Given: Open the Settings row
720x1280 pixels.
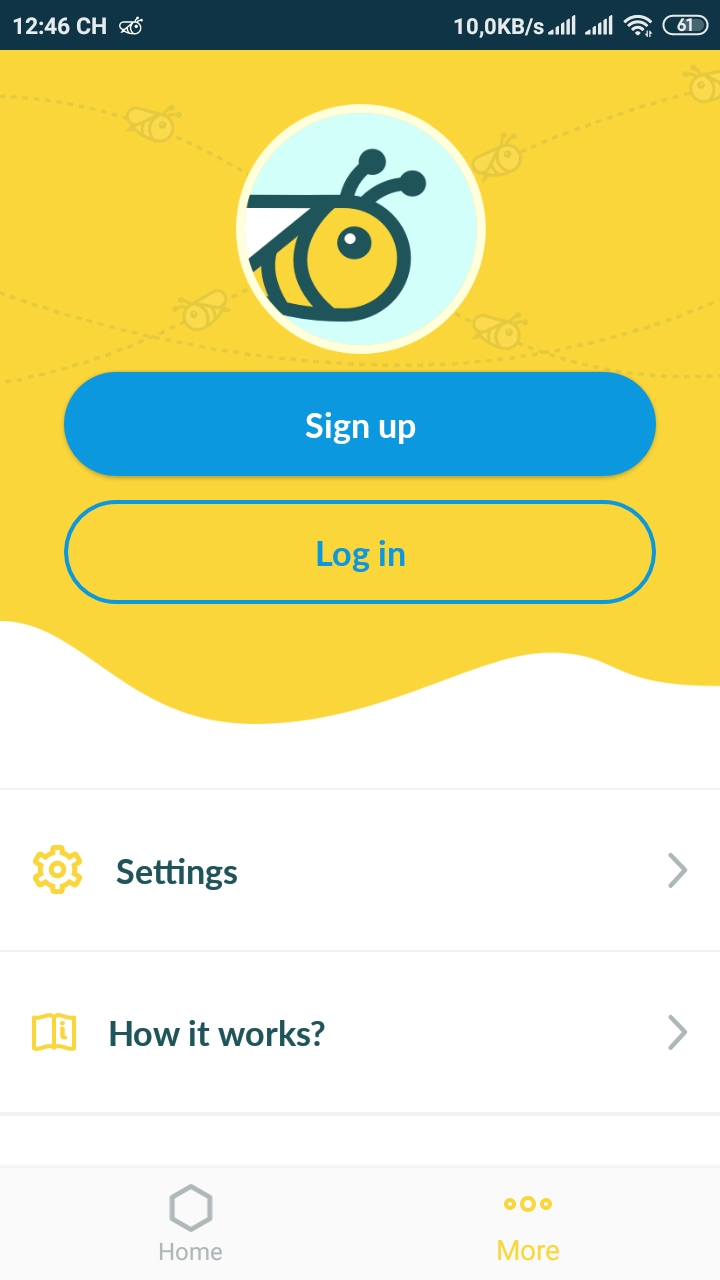Looking at the screenshot, I should [x=360, y=871].
